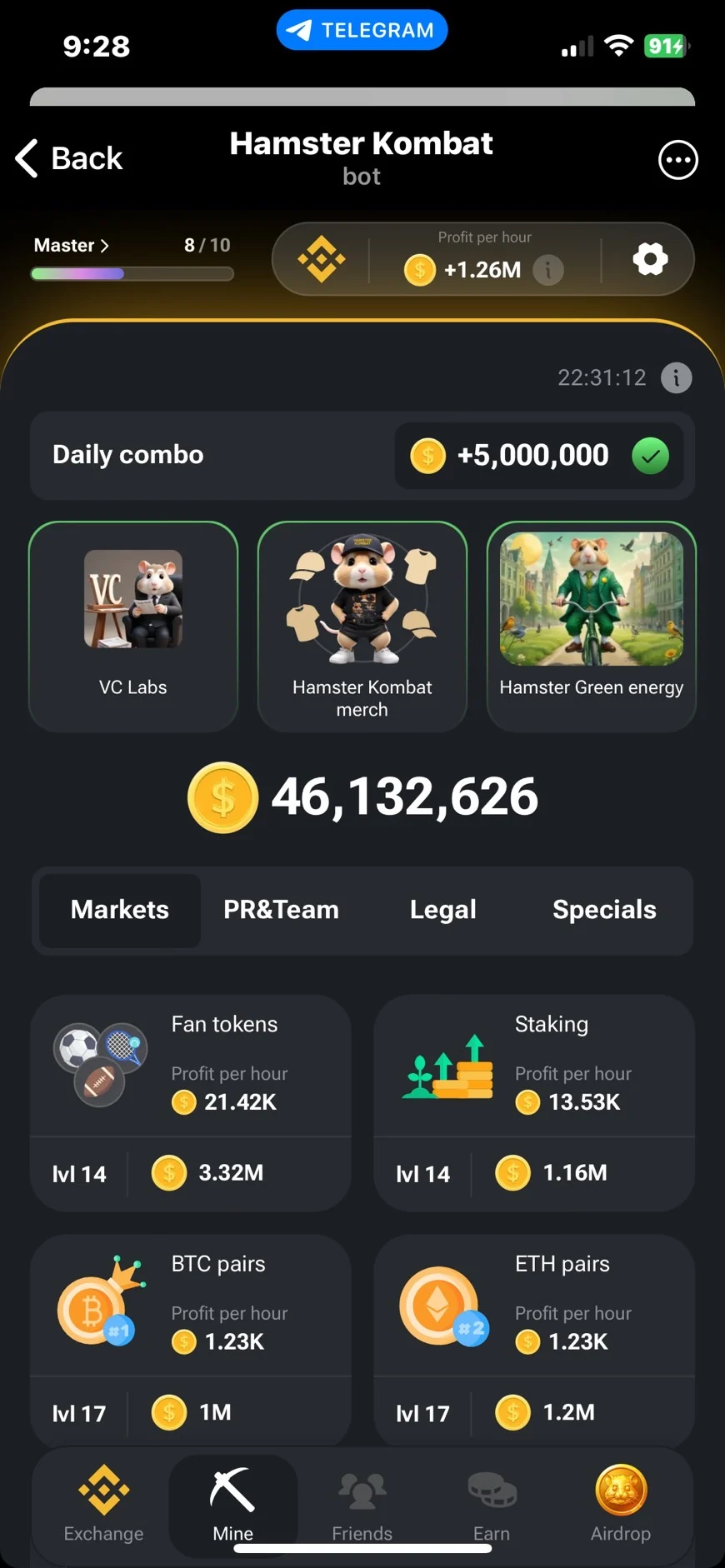
Task: Open the Master league level
Action: click(x=72, y=246)
